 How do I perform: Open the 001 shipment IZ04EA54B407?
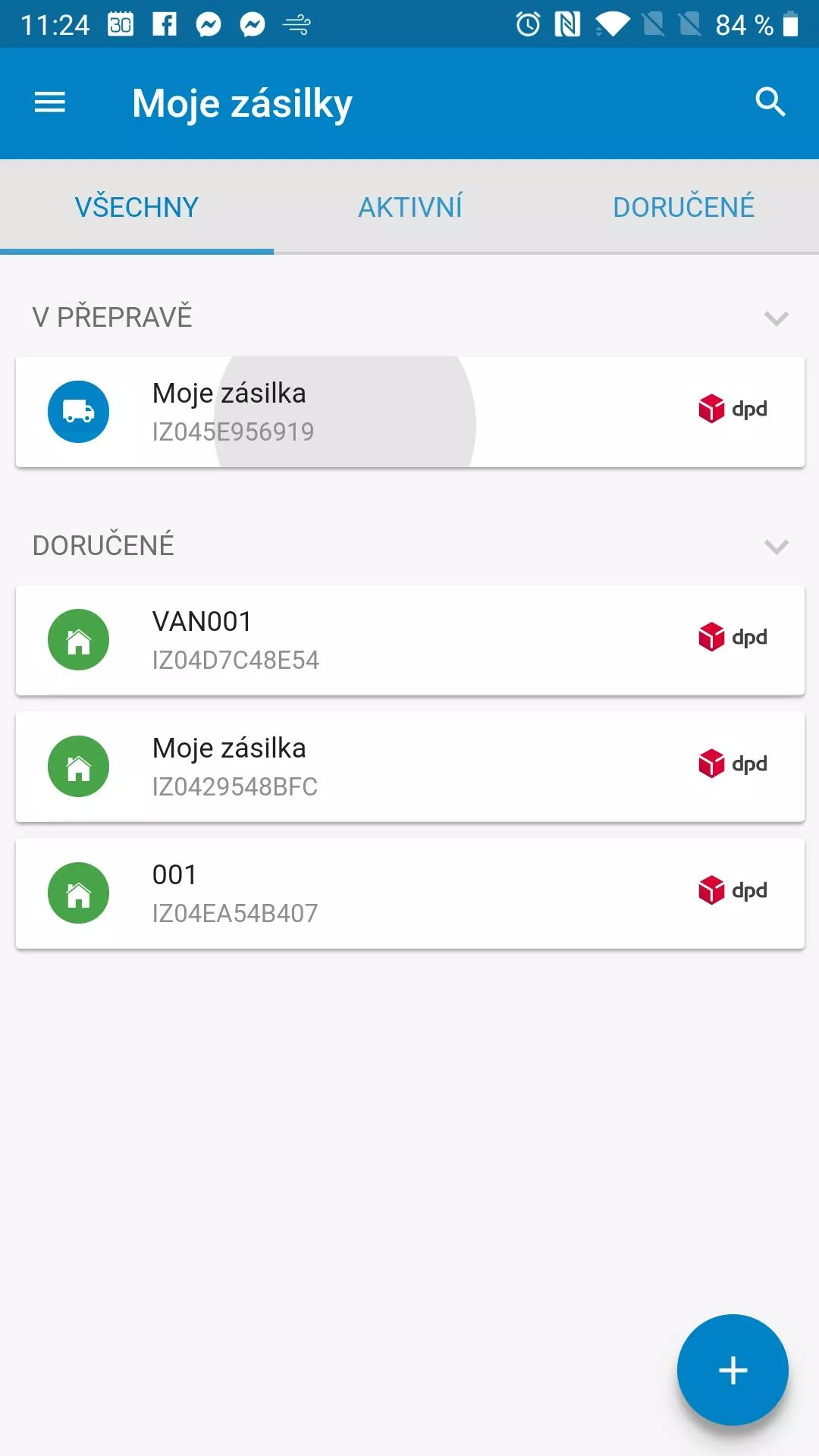click(409, 893)
